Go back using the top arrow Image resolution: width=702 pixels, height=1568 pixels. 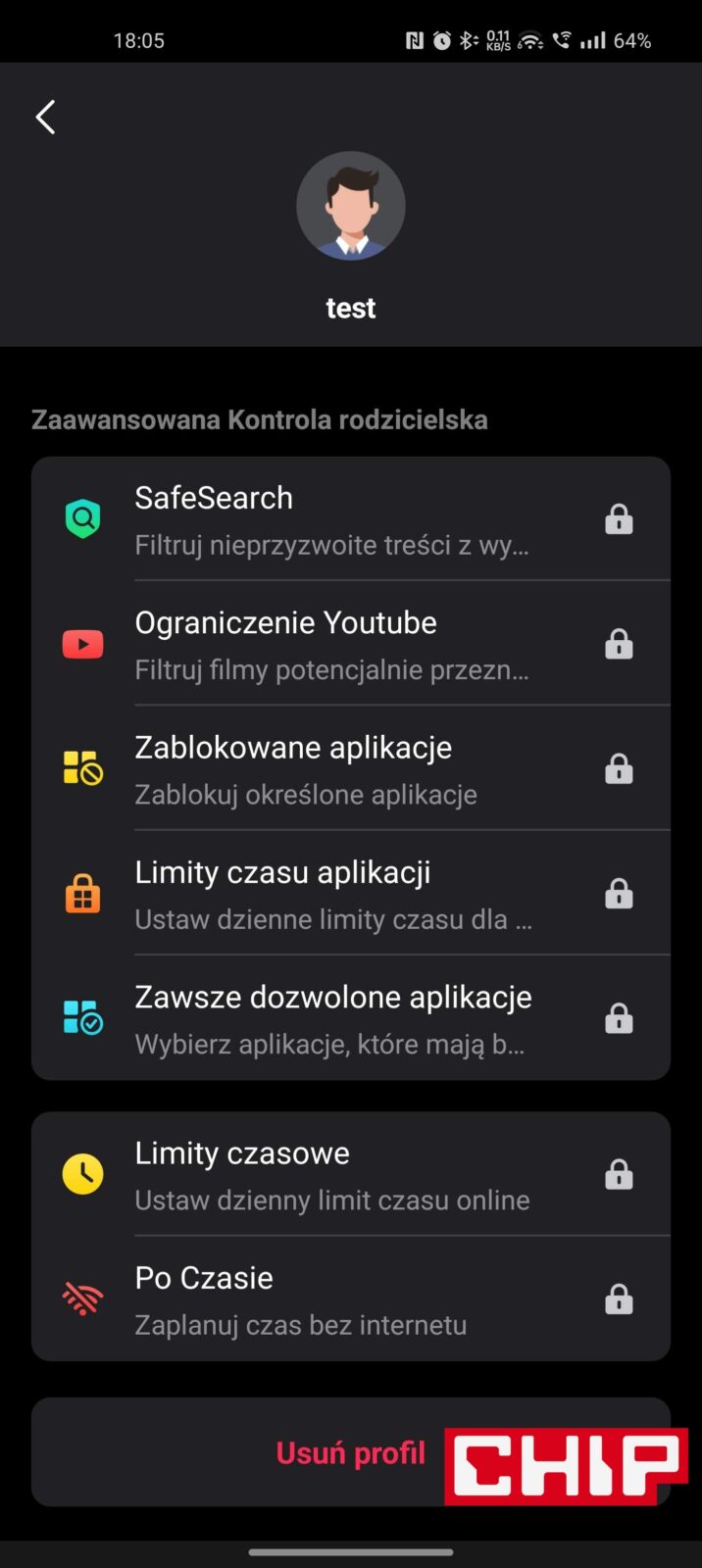click(45, 118)
